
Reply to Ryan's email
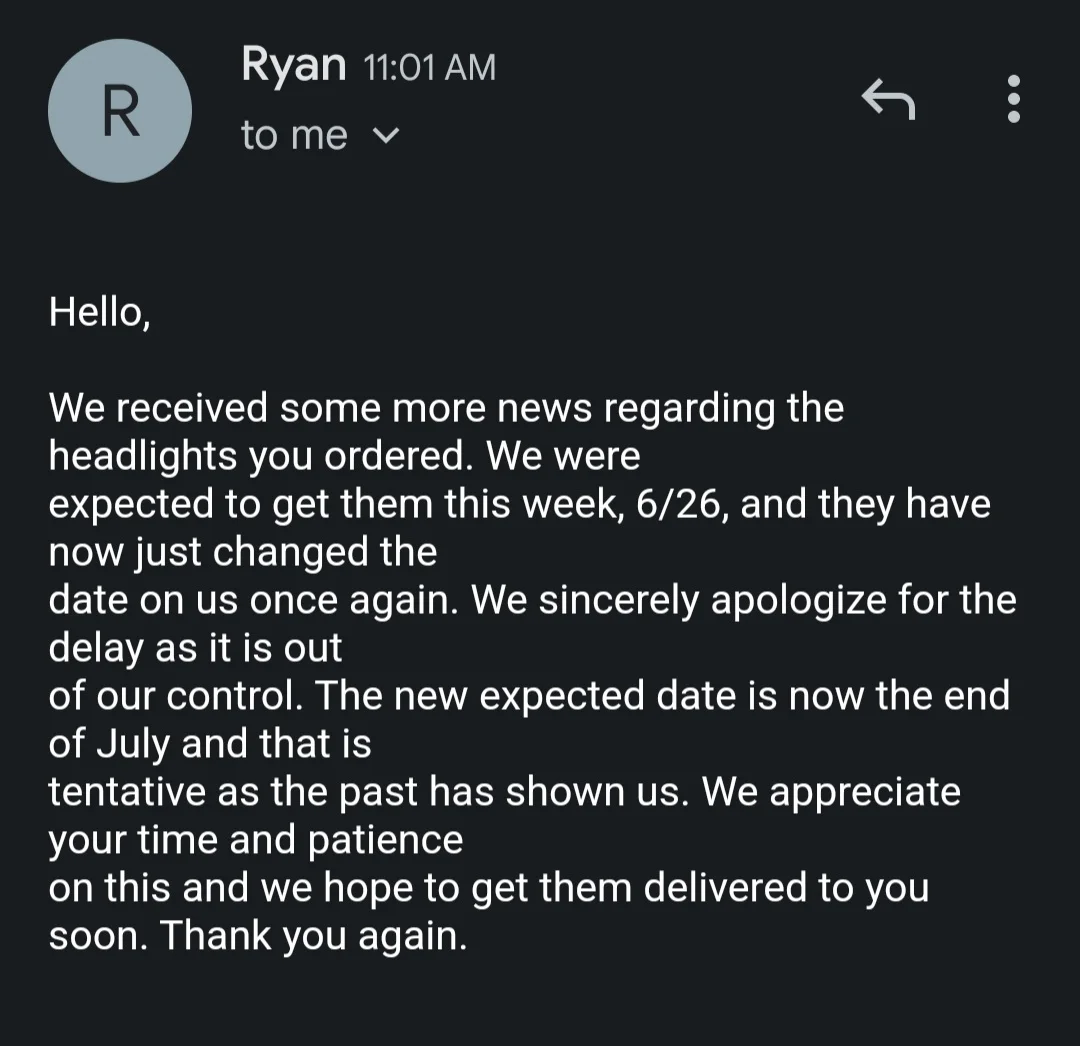pos(887,99)
